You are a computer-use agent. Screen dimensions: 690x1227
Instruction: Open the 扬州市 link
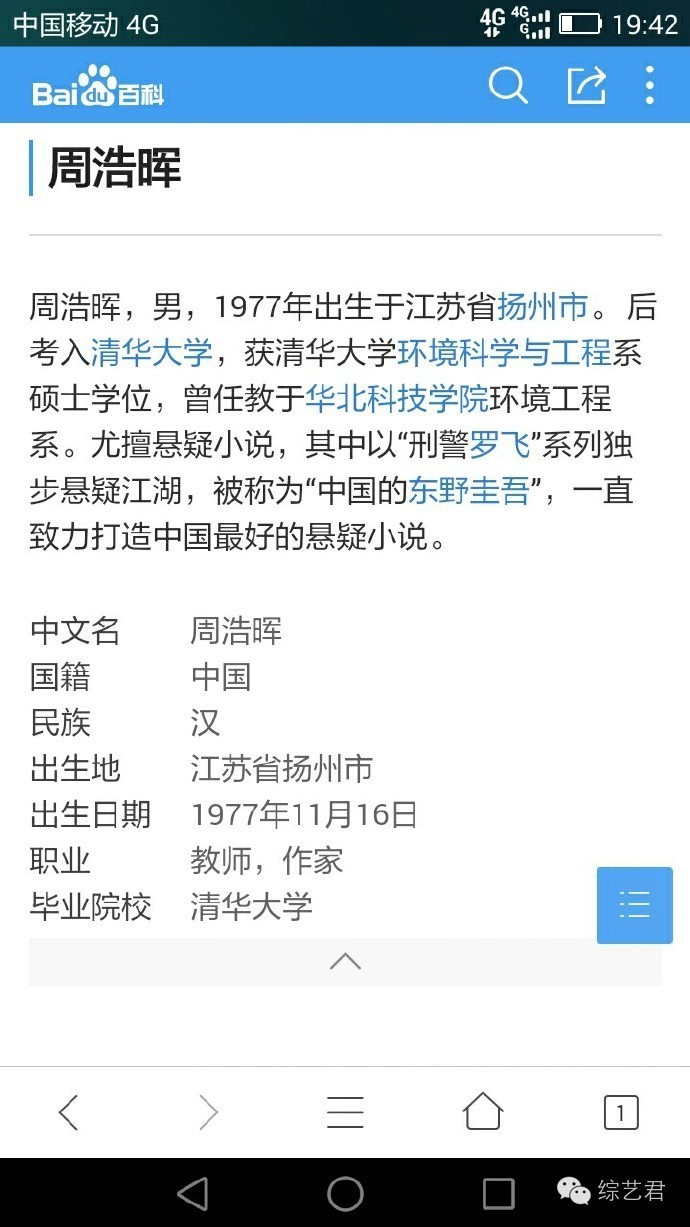(542, 306)
